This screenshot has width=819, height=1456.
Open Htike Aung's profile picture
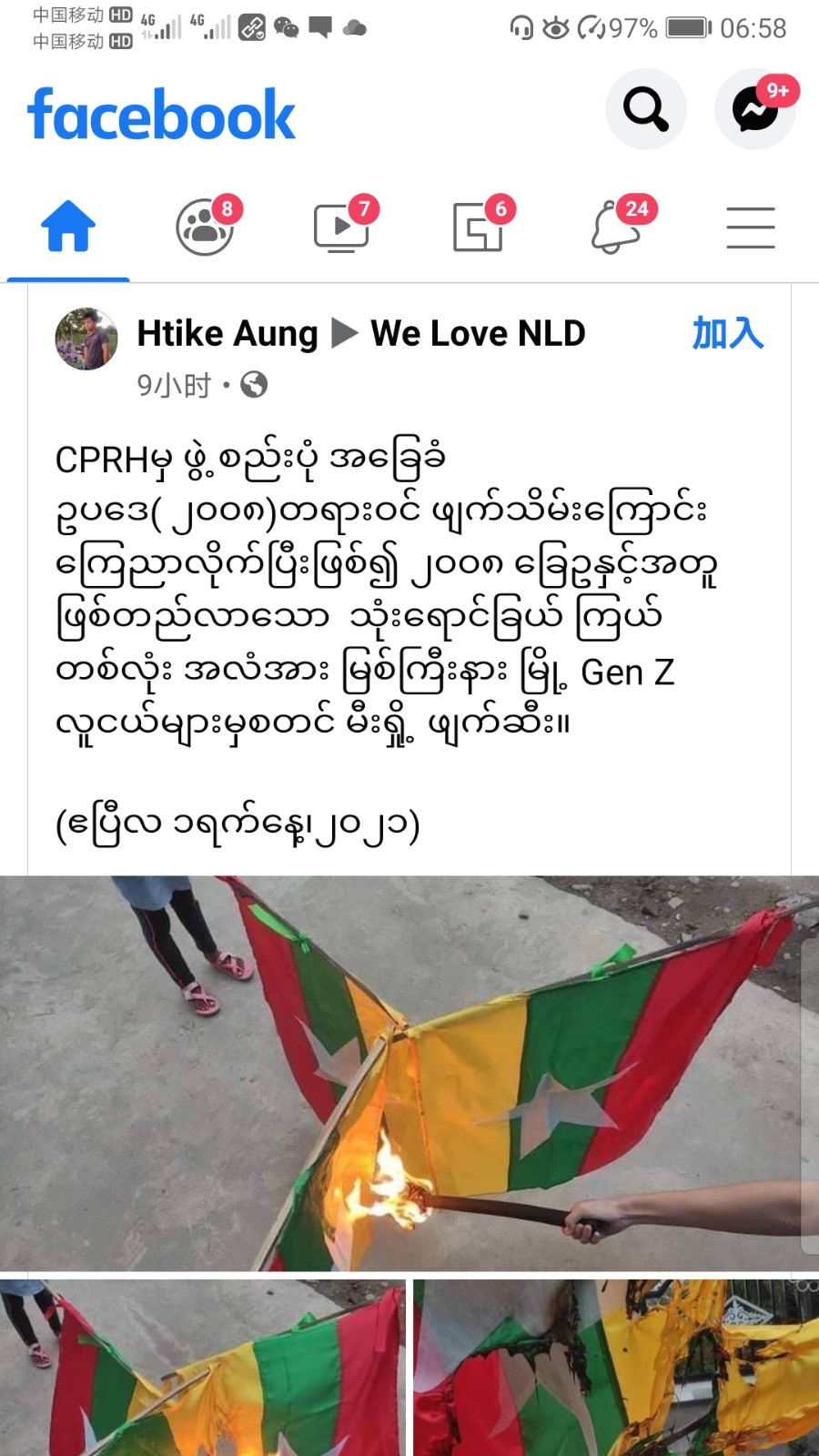(x=86, y=339)
